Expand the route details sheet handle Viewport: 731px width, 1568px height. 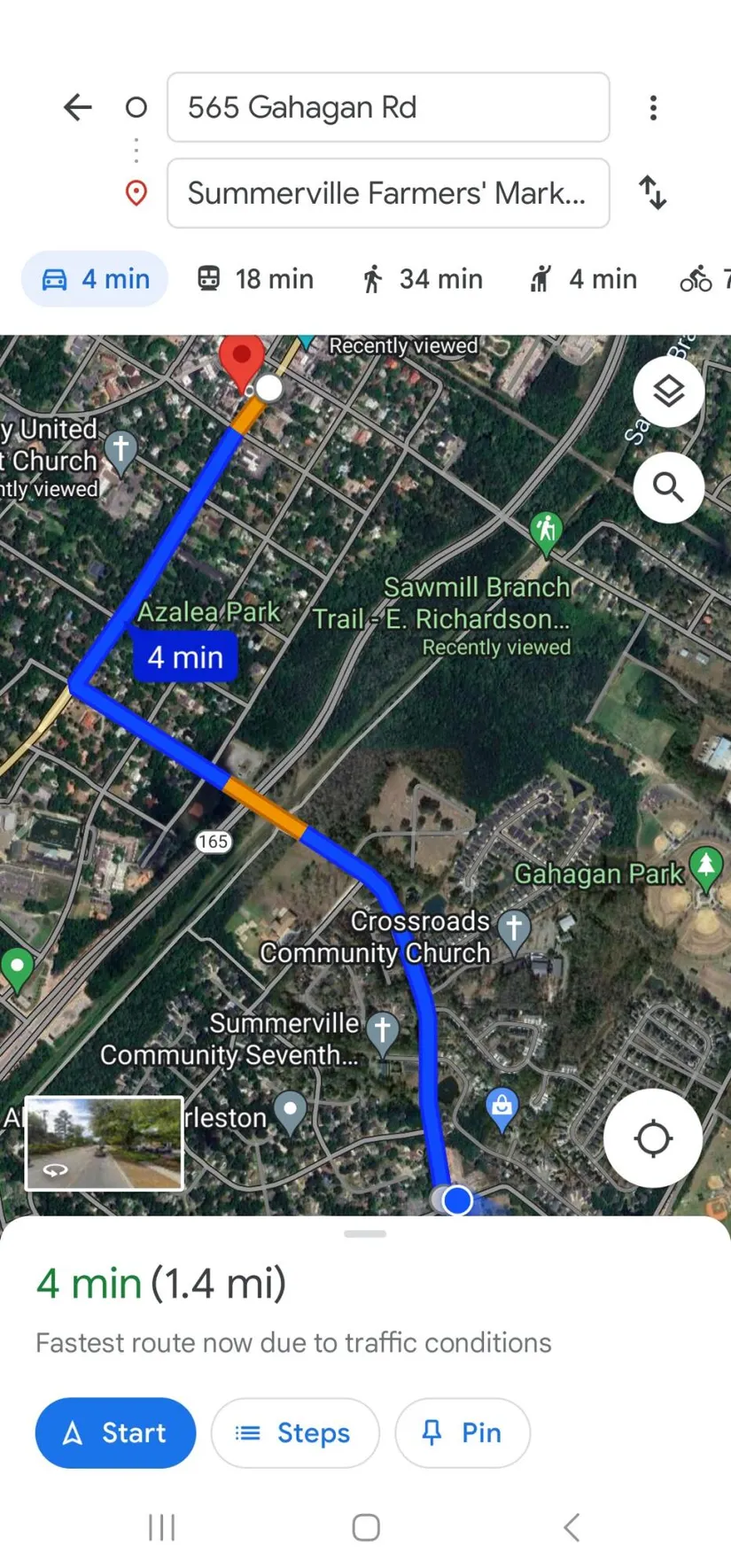(x=365, y=1233)
